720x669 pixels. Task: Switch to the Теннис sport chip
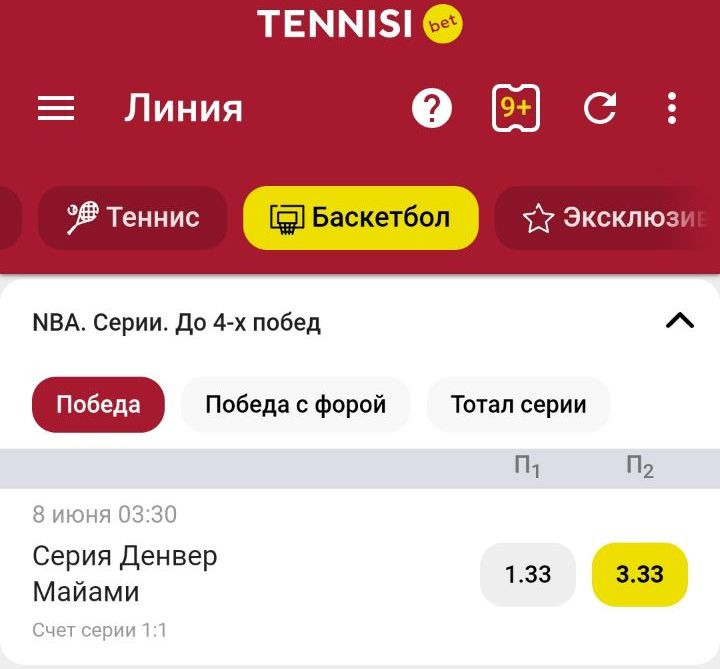[x=133, y=217]
